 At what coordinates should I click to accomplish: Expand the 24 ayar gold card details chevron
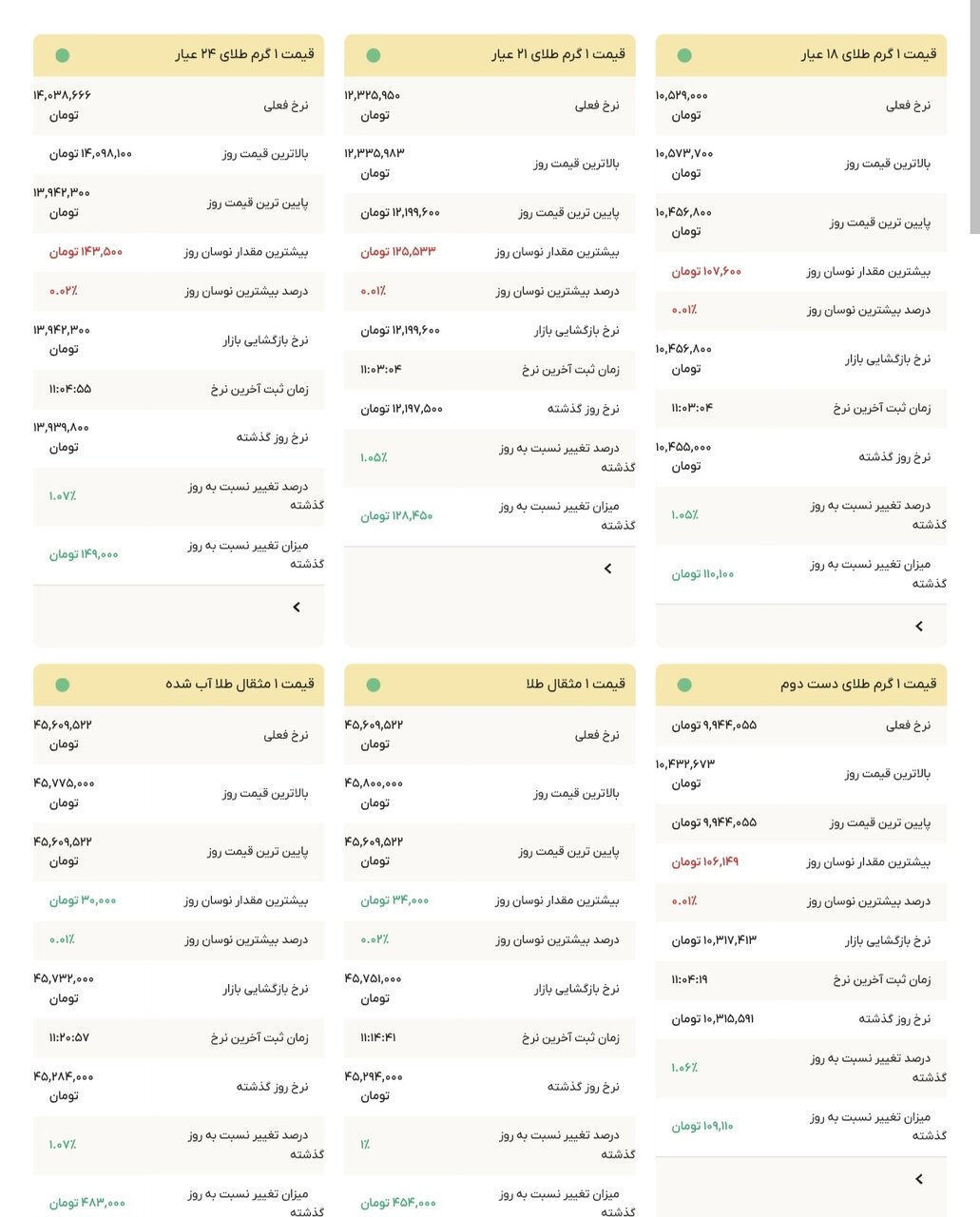point(297,606)
